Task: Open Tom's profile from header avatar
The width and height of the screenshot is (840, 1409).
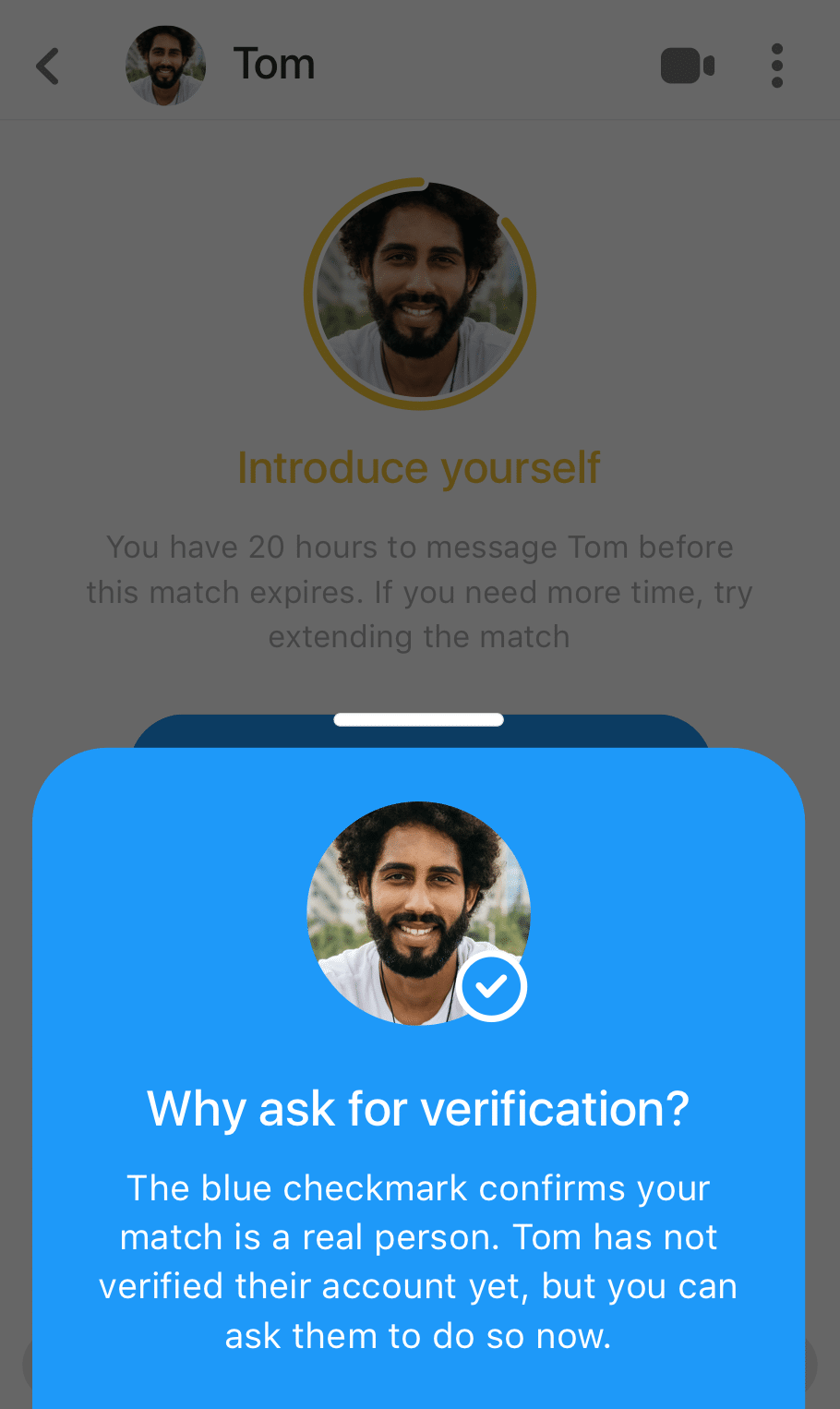Action: [x=166, y=66]
